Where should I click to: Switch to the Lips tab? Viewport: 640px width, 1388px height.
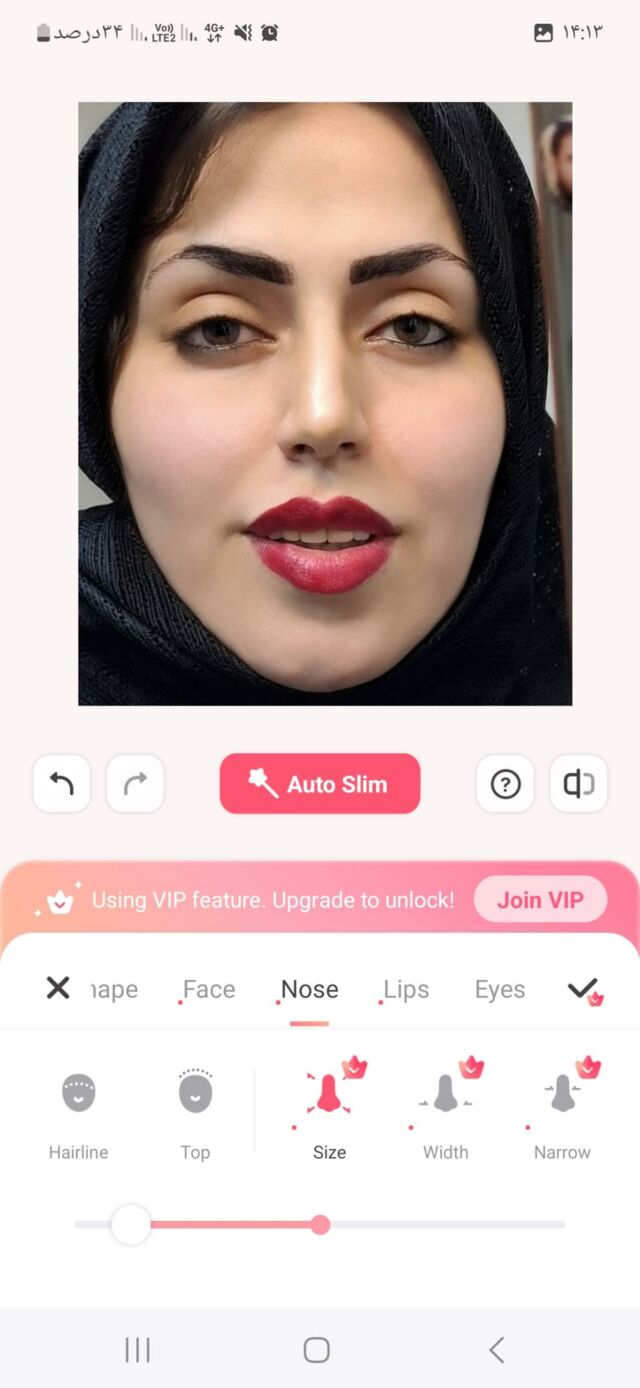point(406,989)
